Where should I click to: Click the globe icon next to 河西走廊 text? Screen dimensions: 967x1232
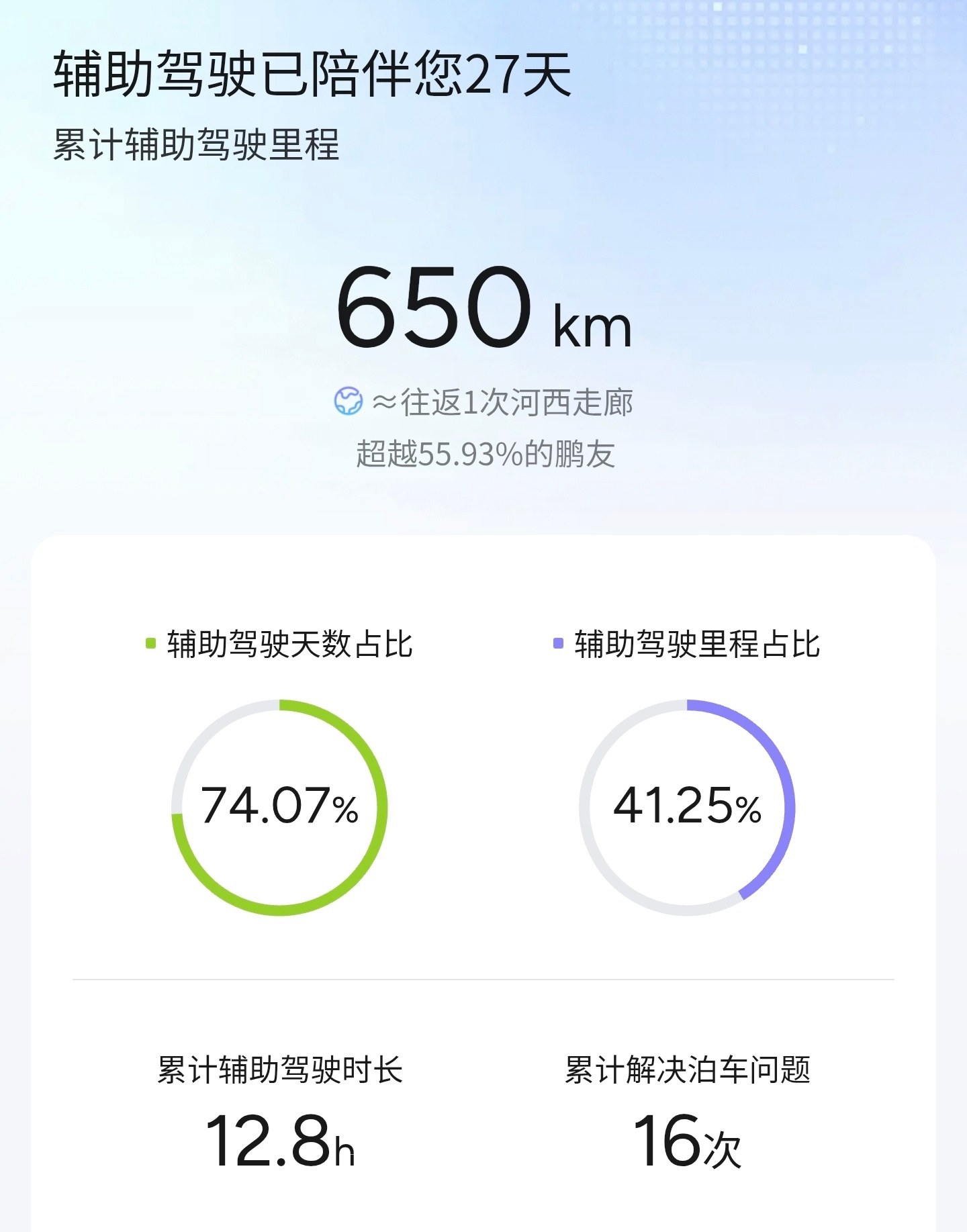point(349,401)
